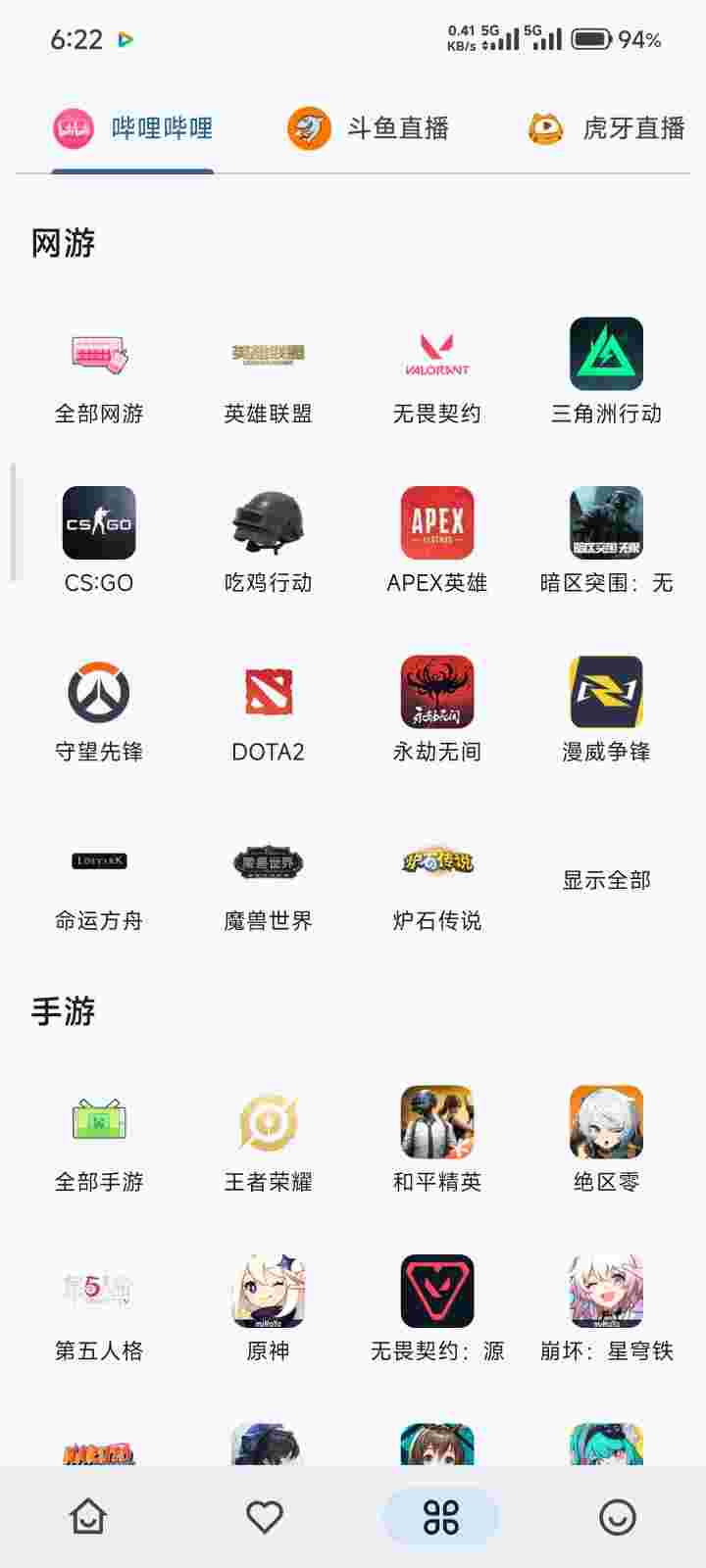Open the 原神 category
Screen dimensions: 706x1568
[268, 1311]
